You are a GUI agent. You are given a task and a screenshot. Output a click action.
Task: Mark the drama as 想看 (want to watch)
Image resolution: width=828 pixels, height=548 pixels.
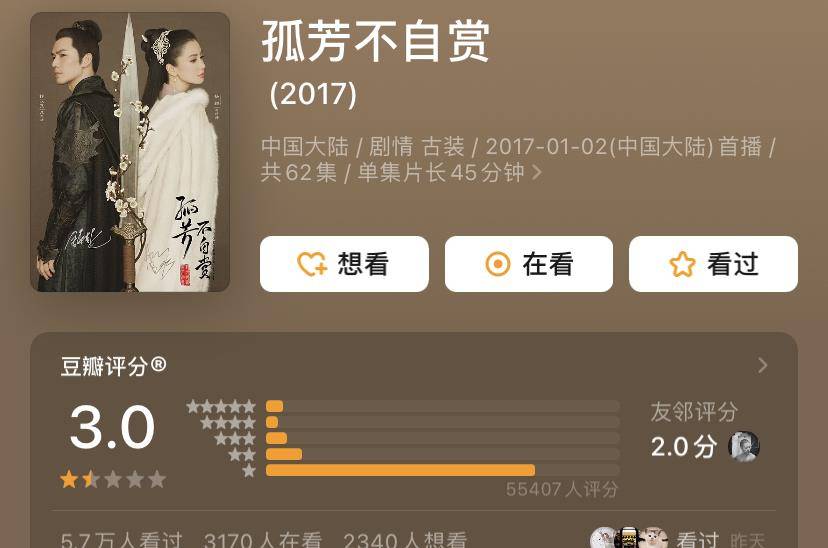(344, 264)
